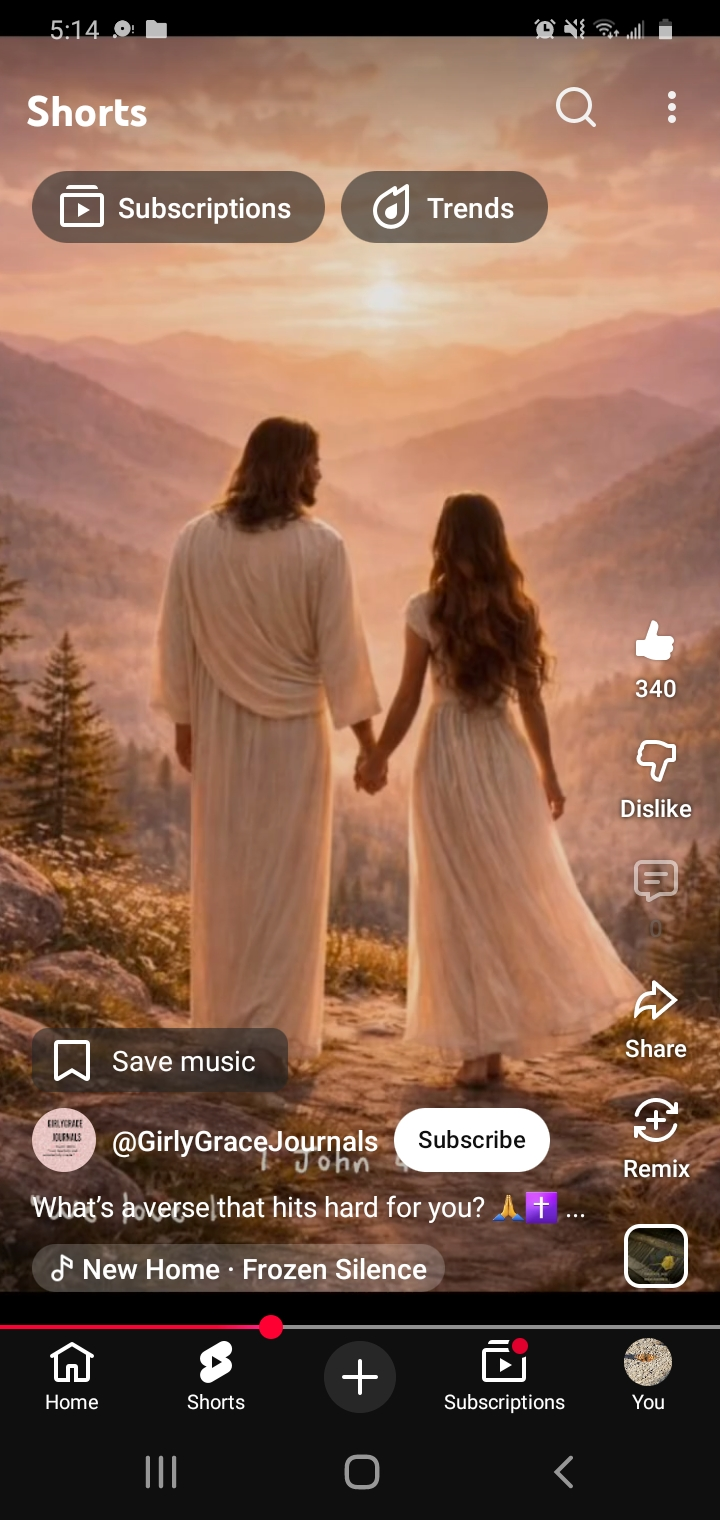Open the @GirlyGraceJournals channel avatar
This screenshot has width=720, height=1520.
(x=64, y=1140)
